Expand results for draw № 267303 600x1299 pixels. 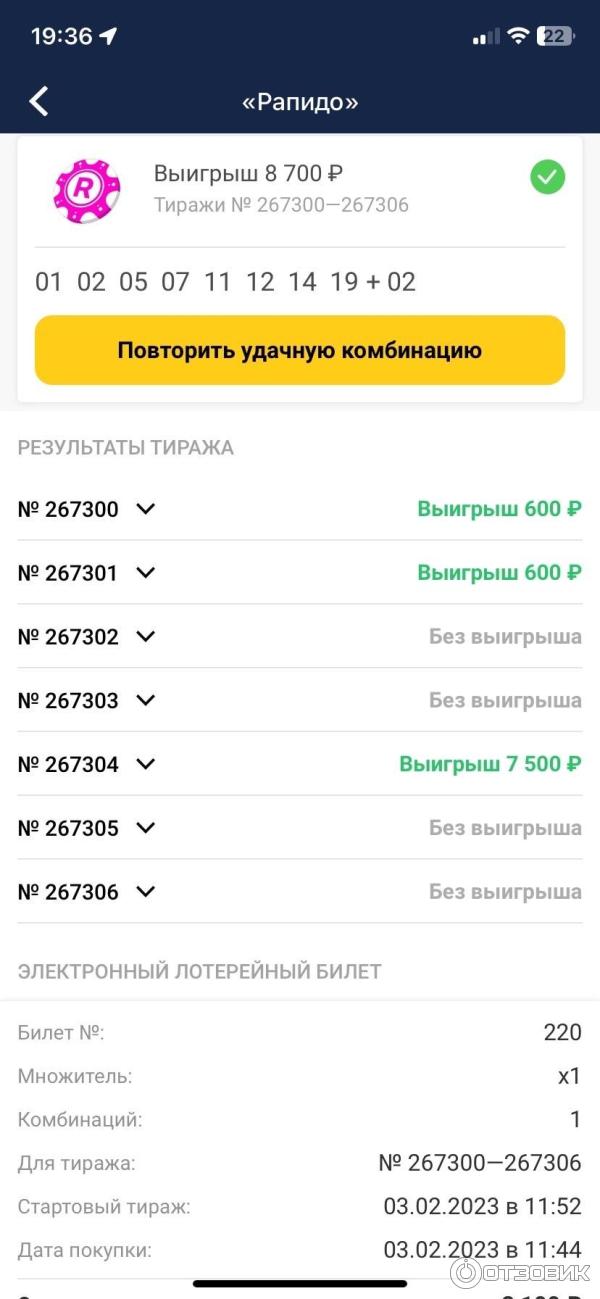(x=146, y=701)
